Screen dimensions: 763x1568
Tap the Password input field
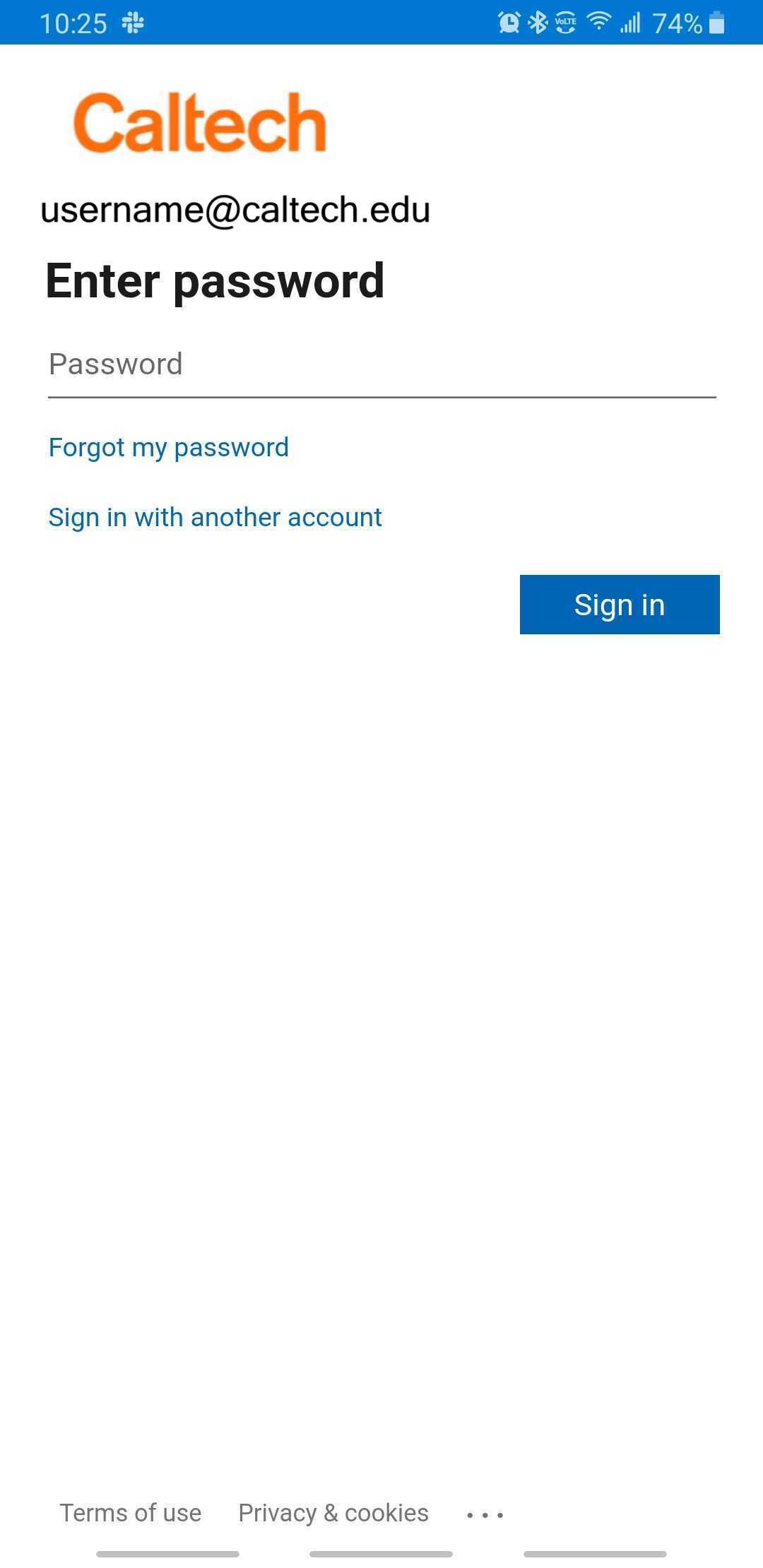pos(381,365)
